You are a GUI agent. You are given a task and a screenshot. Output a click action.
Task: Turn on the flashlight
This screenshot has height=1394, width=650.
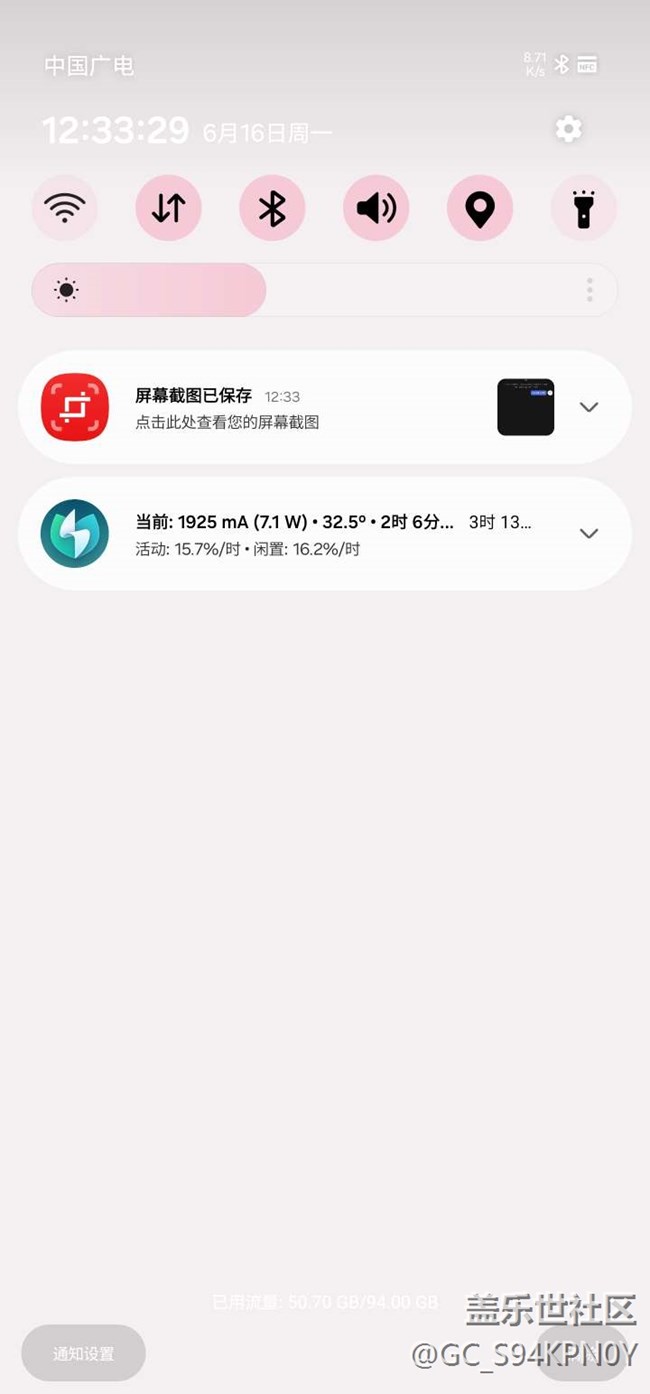click(584, 208)
